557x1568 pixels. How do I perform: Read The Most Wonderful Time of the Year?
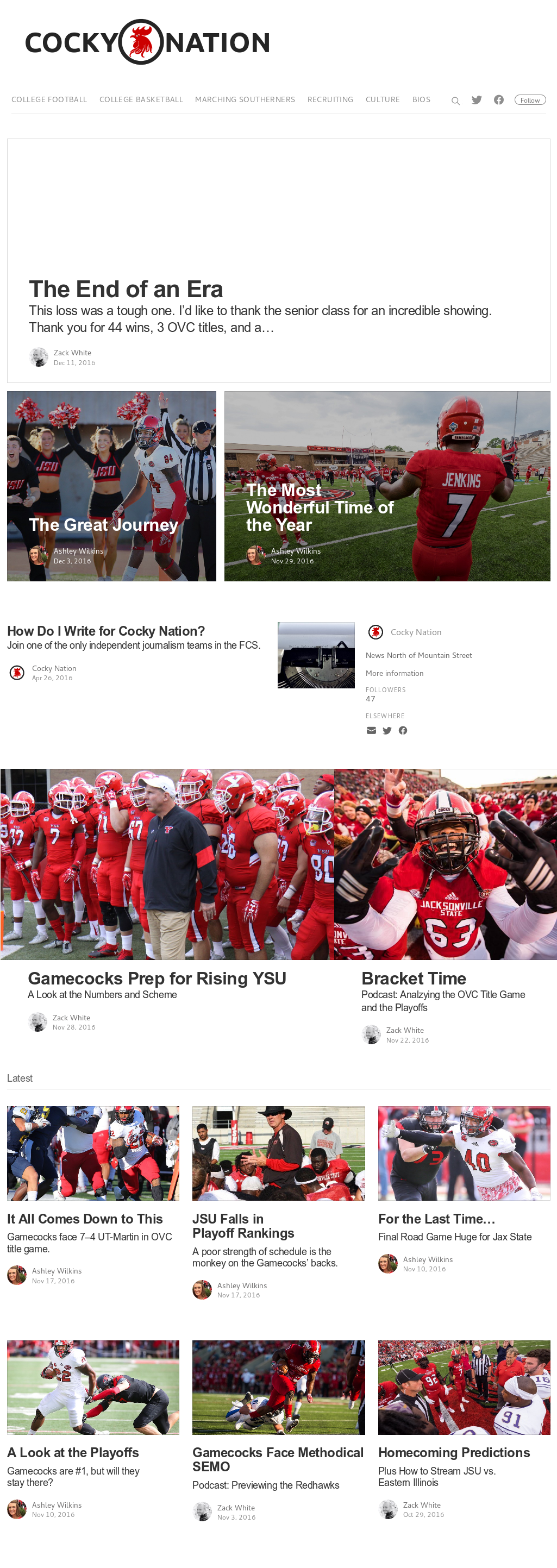tap(319, 507)
